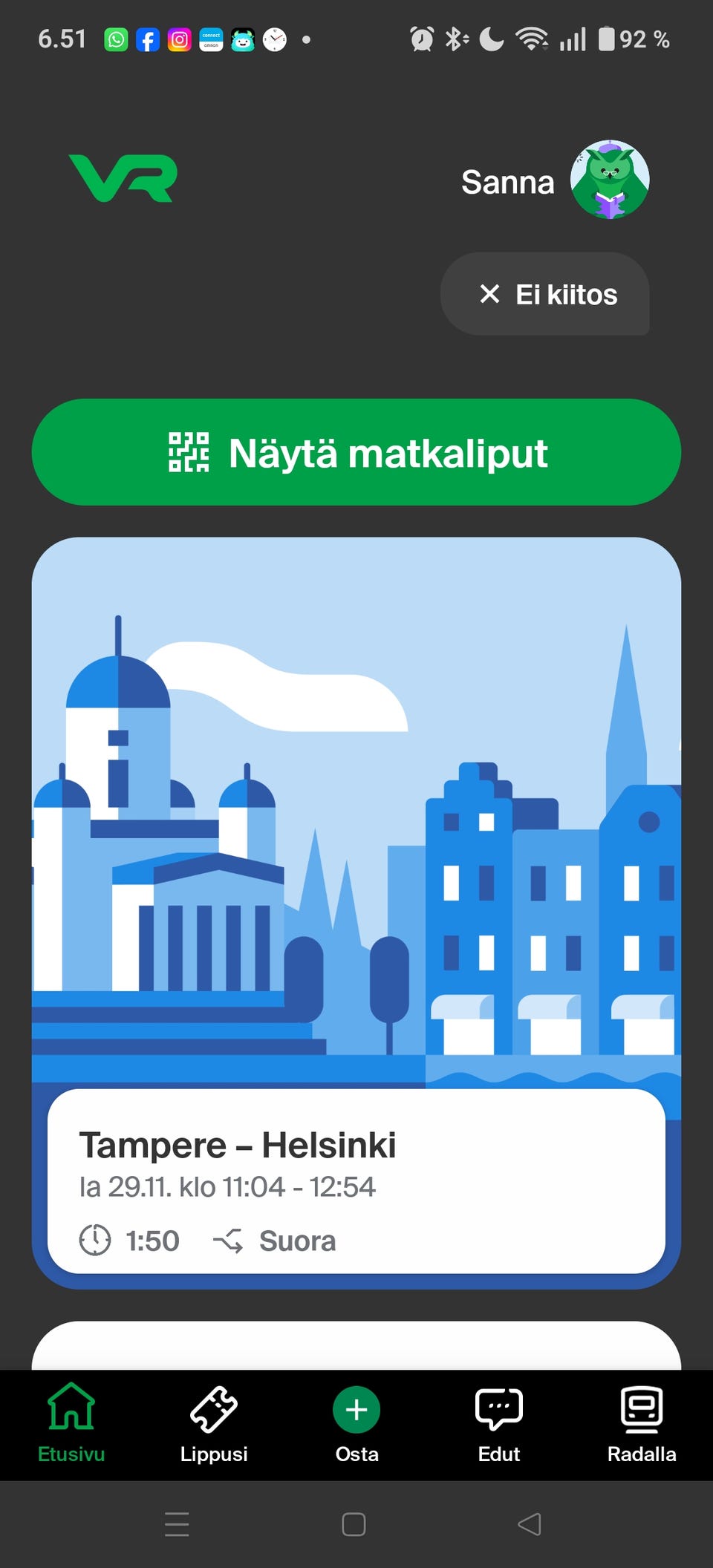713x1568 pixels.
Task: Dismiss the prompt with Ei kiitos
Action: (x=544, y=294)
